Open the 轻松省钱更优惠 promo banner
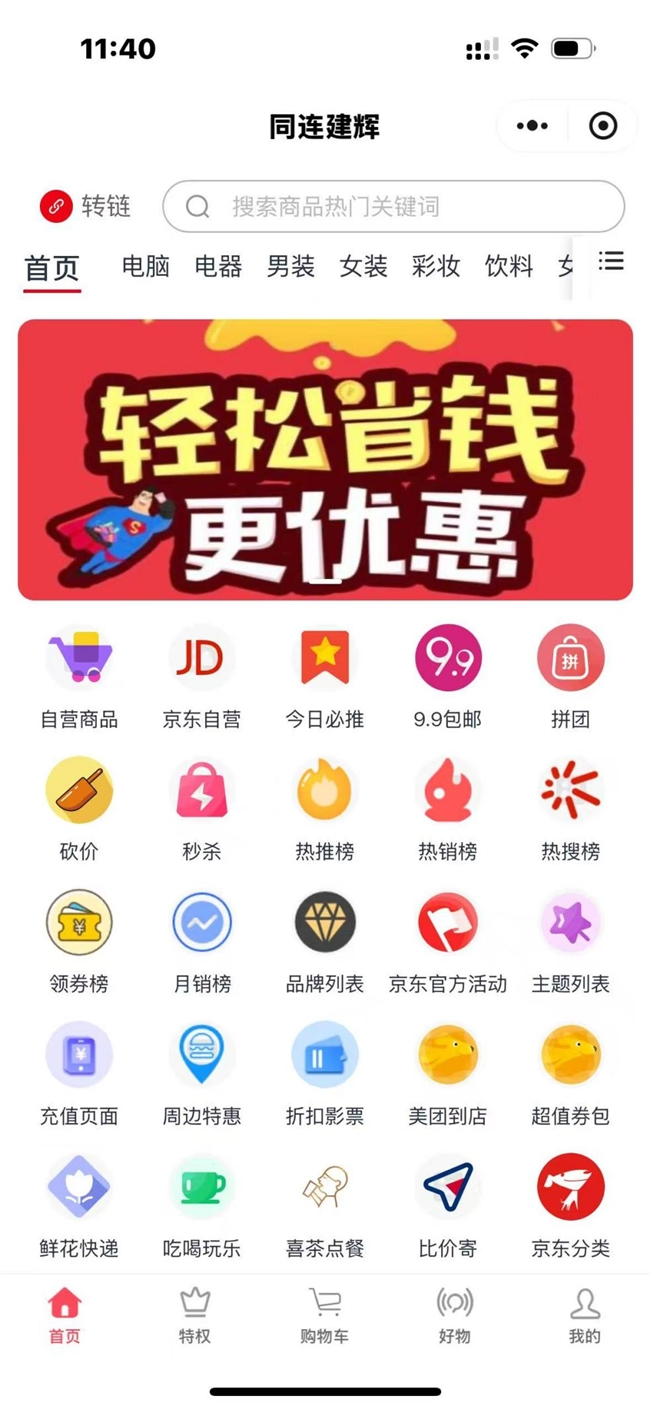 pos(325,459)
